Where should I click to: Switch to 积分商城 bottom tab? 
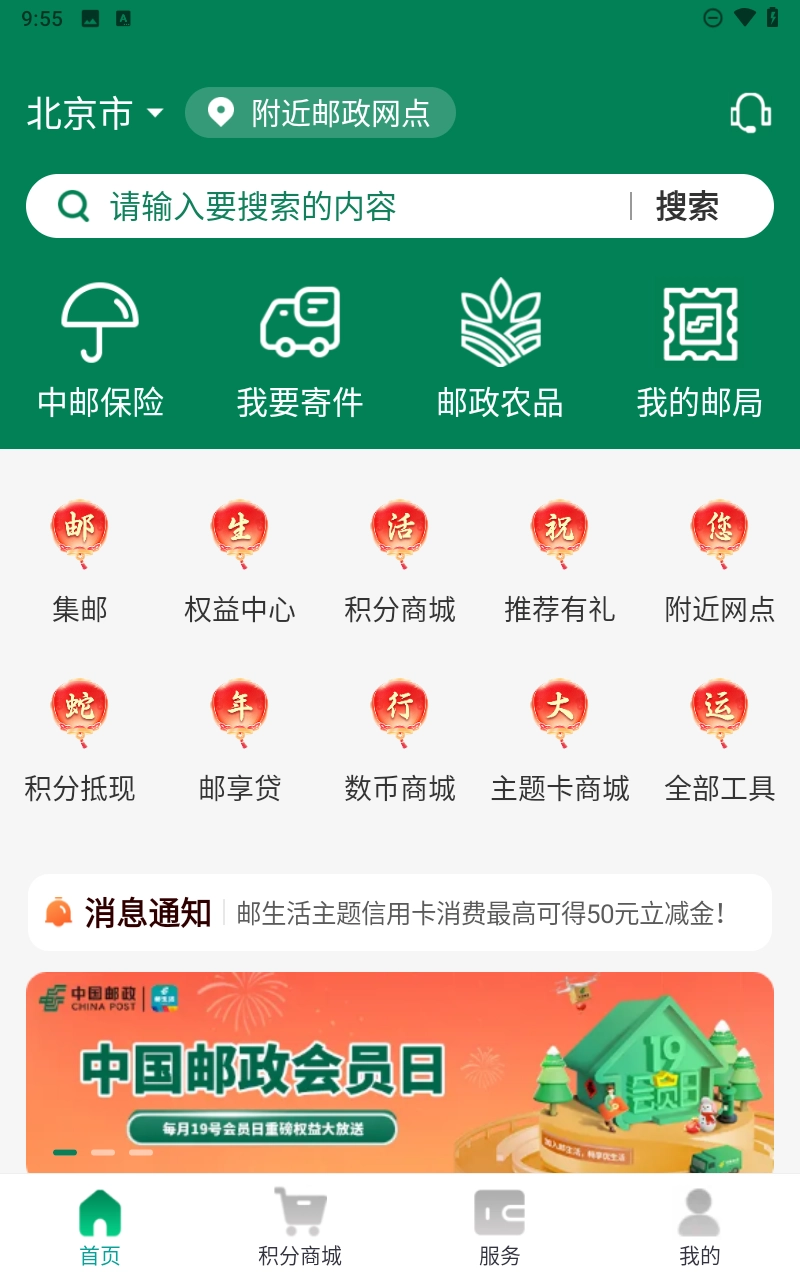[x=300, y=1227]
